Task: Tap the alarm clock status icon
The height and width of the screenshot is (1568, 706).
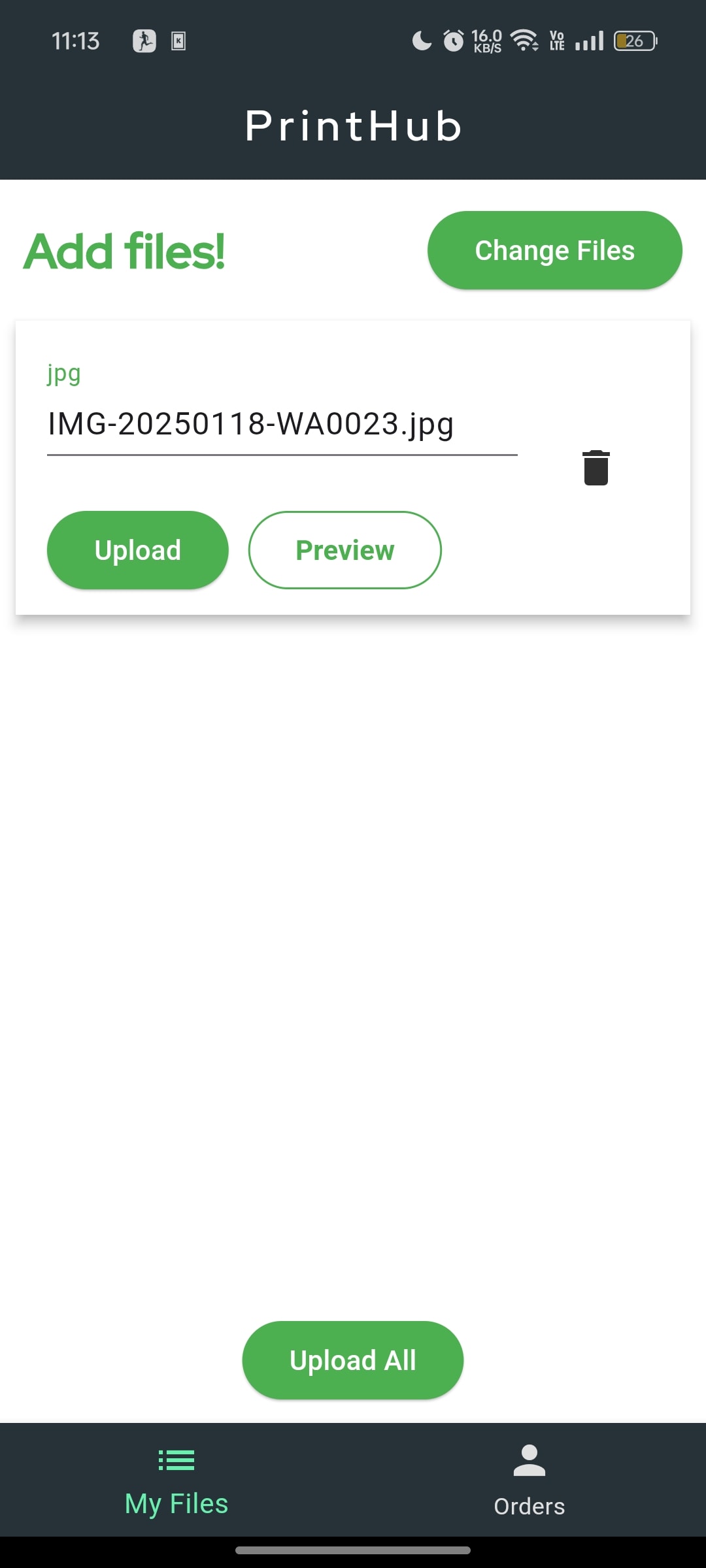Action: point(452,41)
